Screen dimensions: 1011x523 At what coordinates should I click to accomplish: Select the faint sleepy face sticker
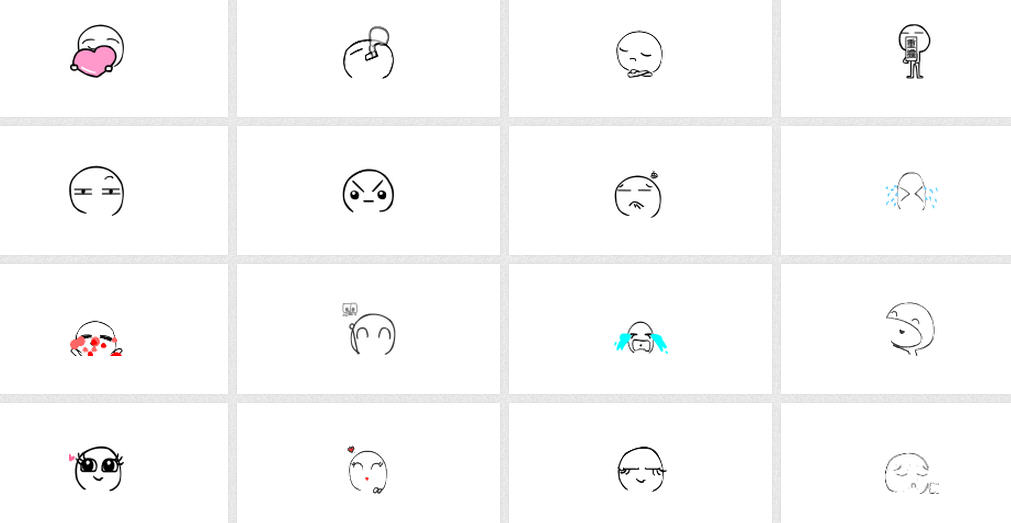[x=908, y=472]
